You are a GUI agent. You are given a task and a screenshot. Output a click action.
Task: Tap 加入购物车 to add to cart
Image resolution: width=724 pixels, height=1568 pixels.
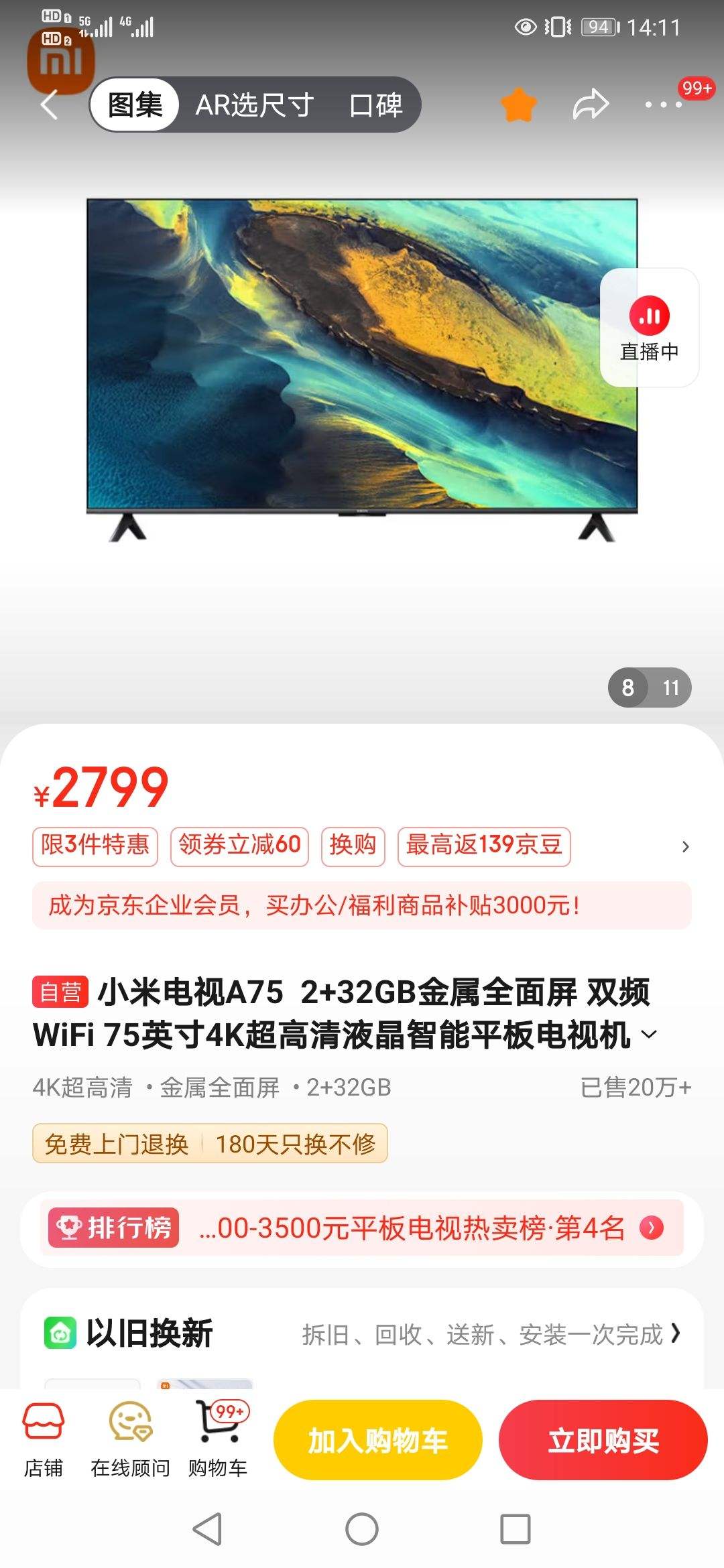click(377, 1439)
